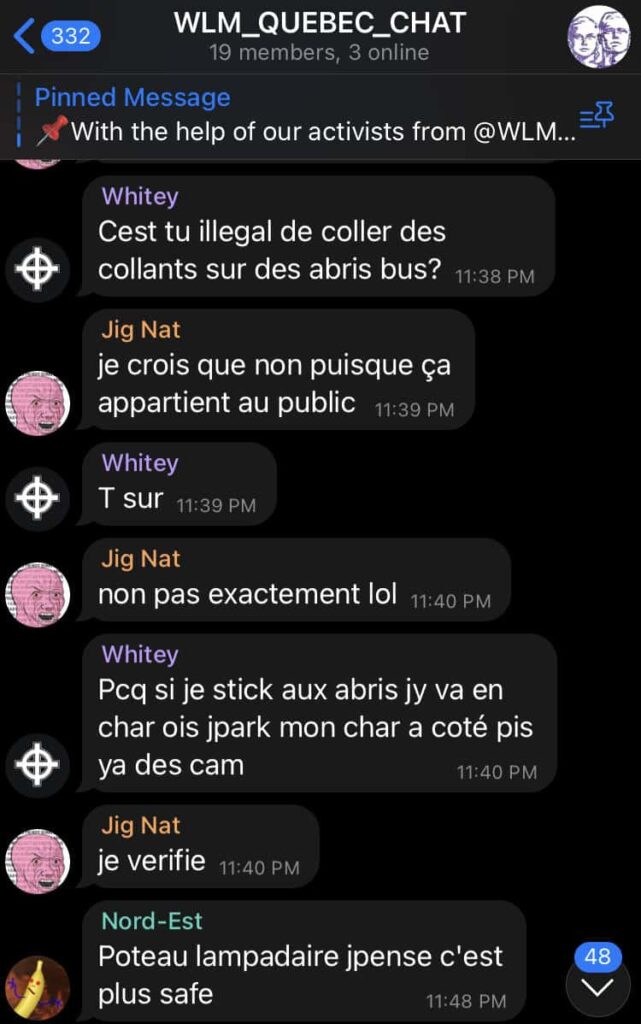The height and width of the screenshot is (1024, 641).
Task: Tap Jig Nat's name on 'je crois' message
Action: (x=140, y=330)
